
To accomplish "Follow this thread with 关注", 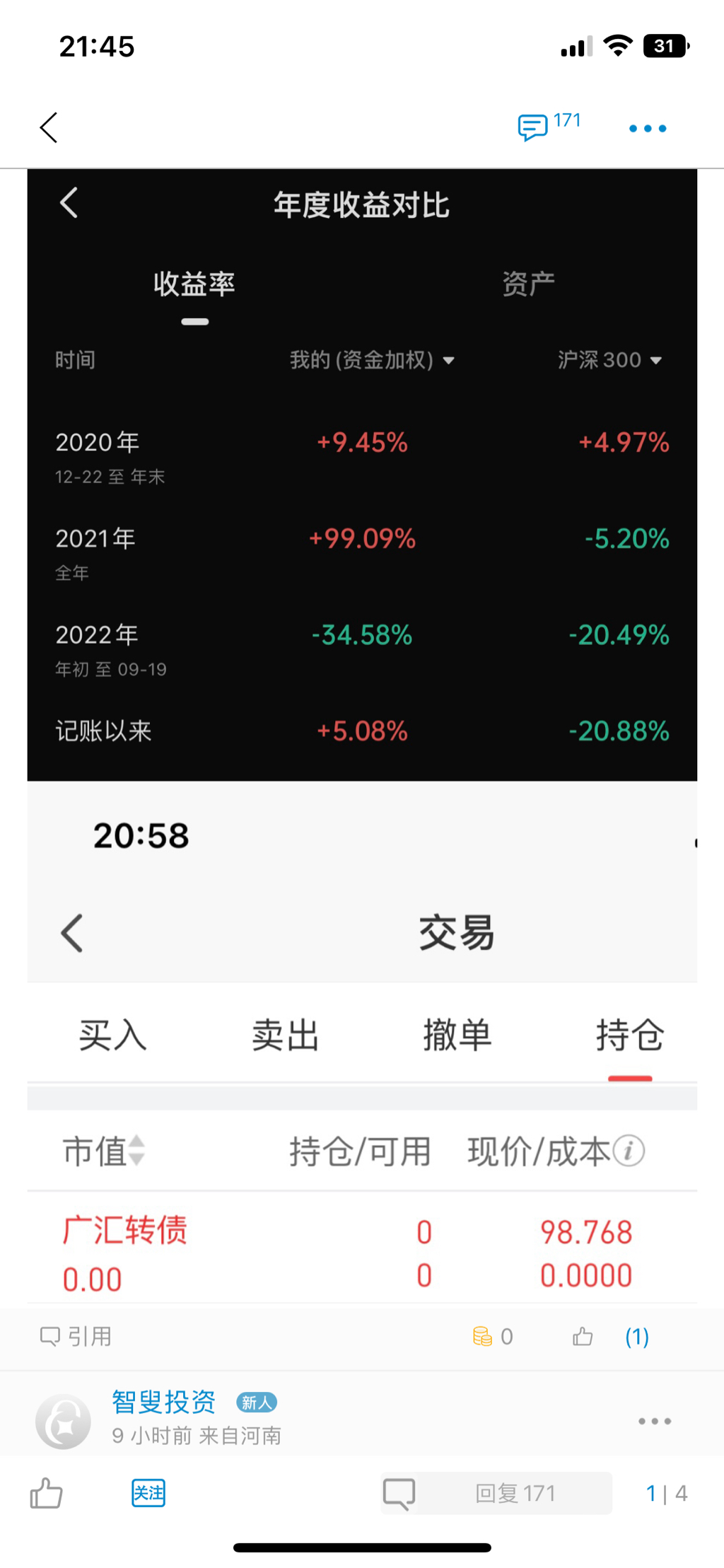I will 148,1493.
